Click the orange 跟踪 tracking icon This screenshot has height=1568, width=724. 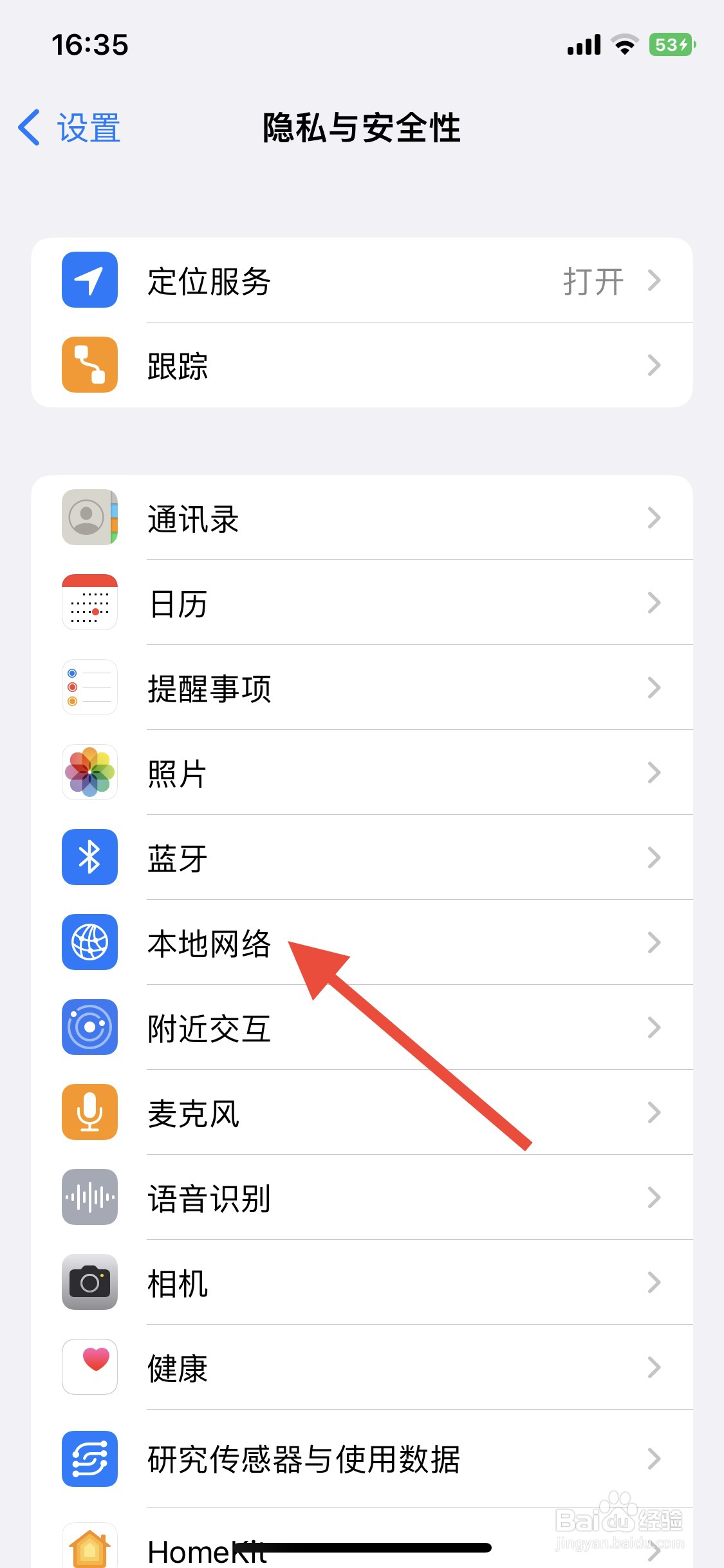[89, 364]
